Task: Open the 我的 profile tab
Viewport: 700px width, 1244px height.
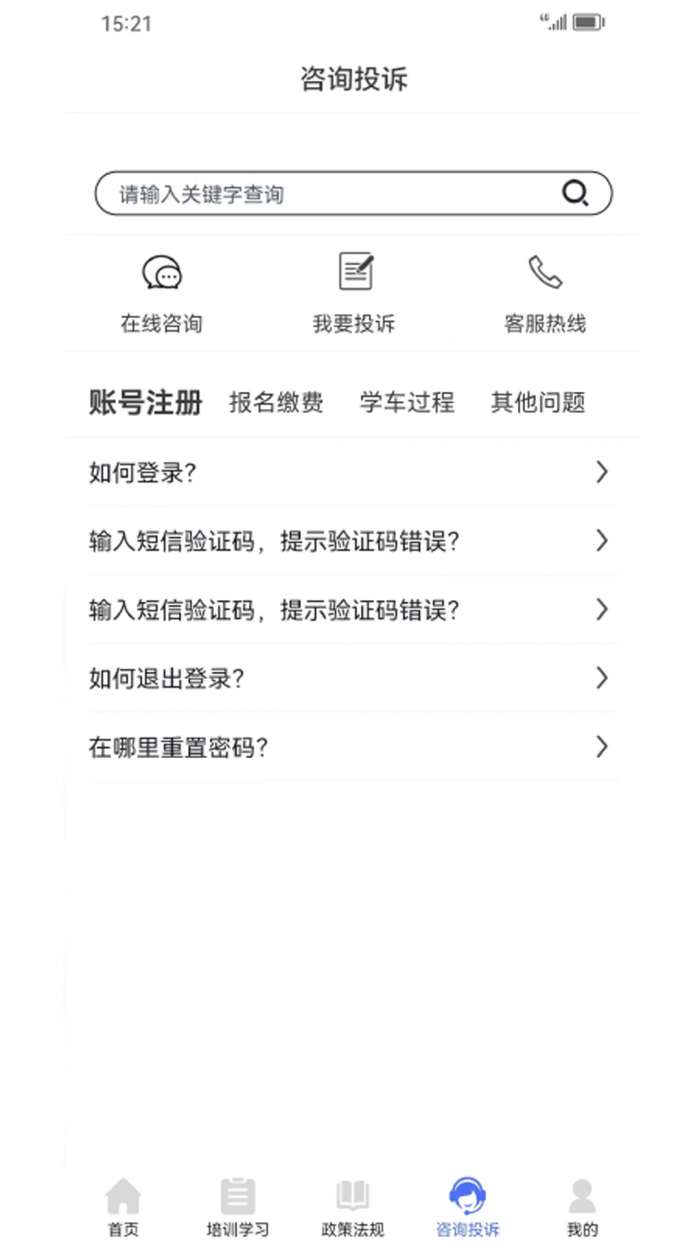Action: [582, 1207]
